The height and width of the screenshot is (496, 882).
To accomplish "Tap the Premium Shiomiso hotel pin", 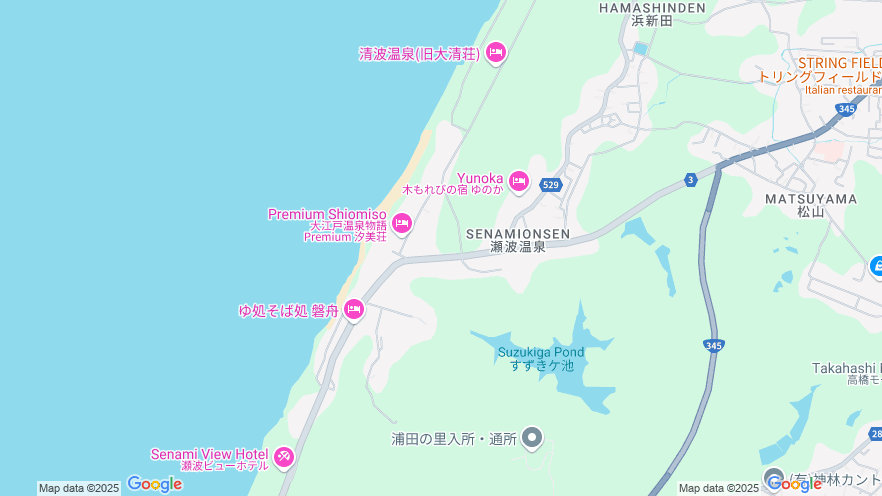I will click(401, 222).
